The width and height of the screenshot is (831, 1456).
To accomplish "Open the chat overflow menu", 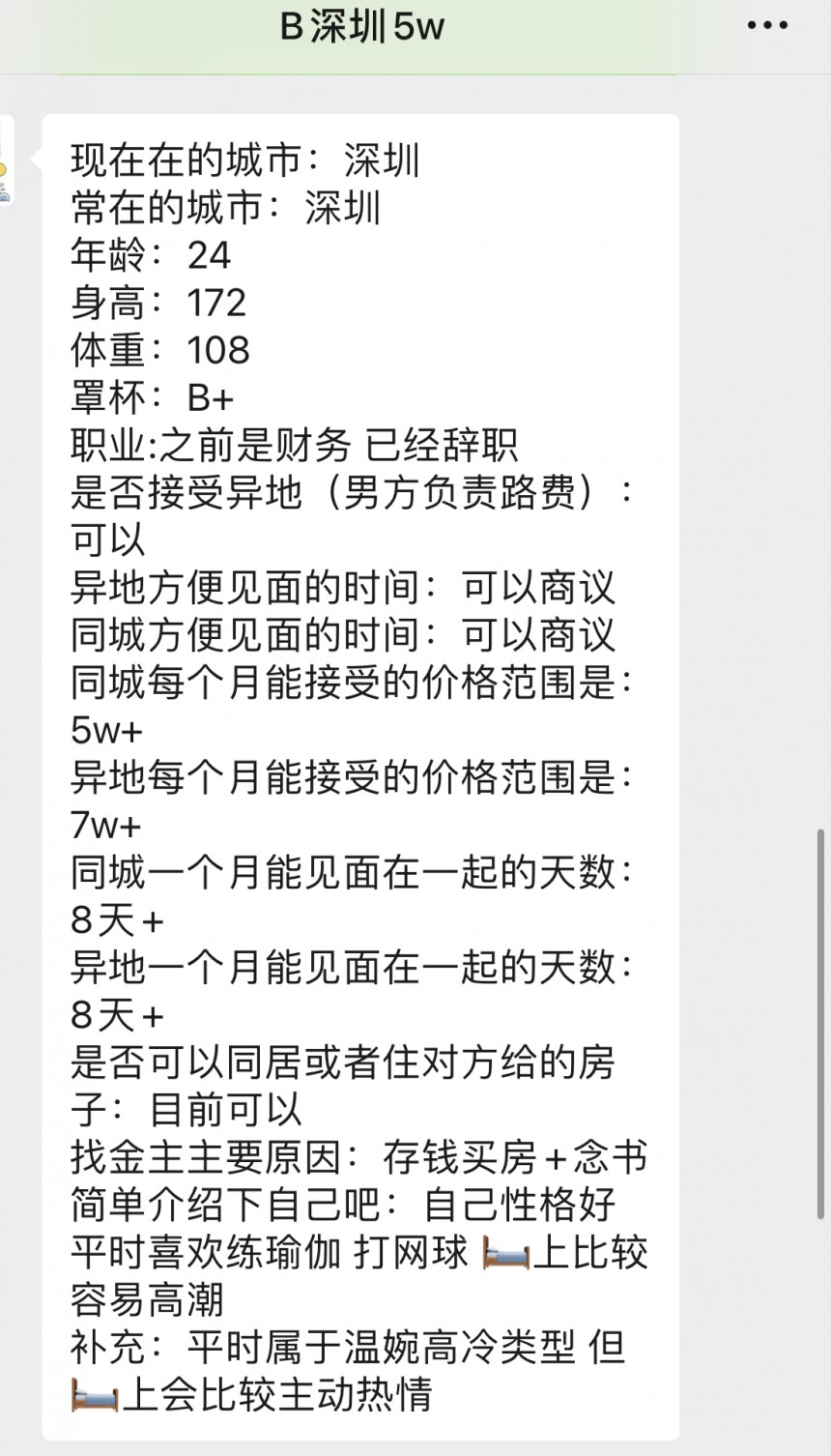I will (x=768, y=26).
